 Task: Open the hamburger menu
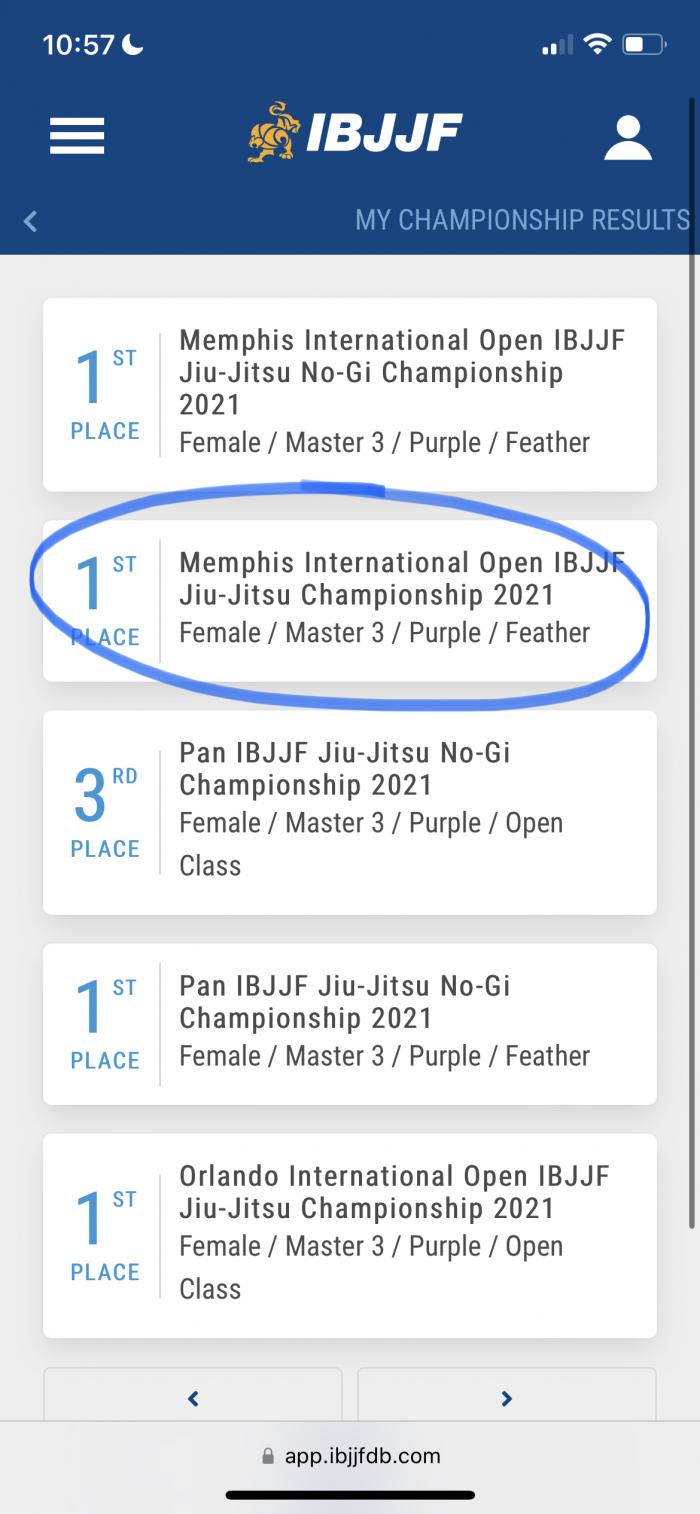pyautogui.click(x=77, y=136)
